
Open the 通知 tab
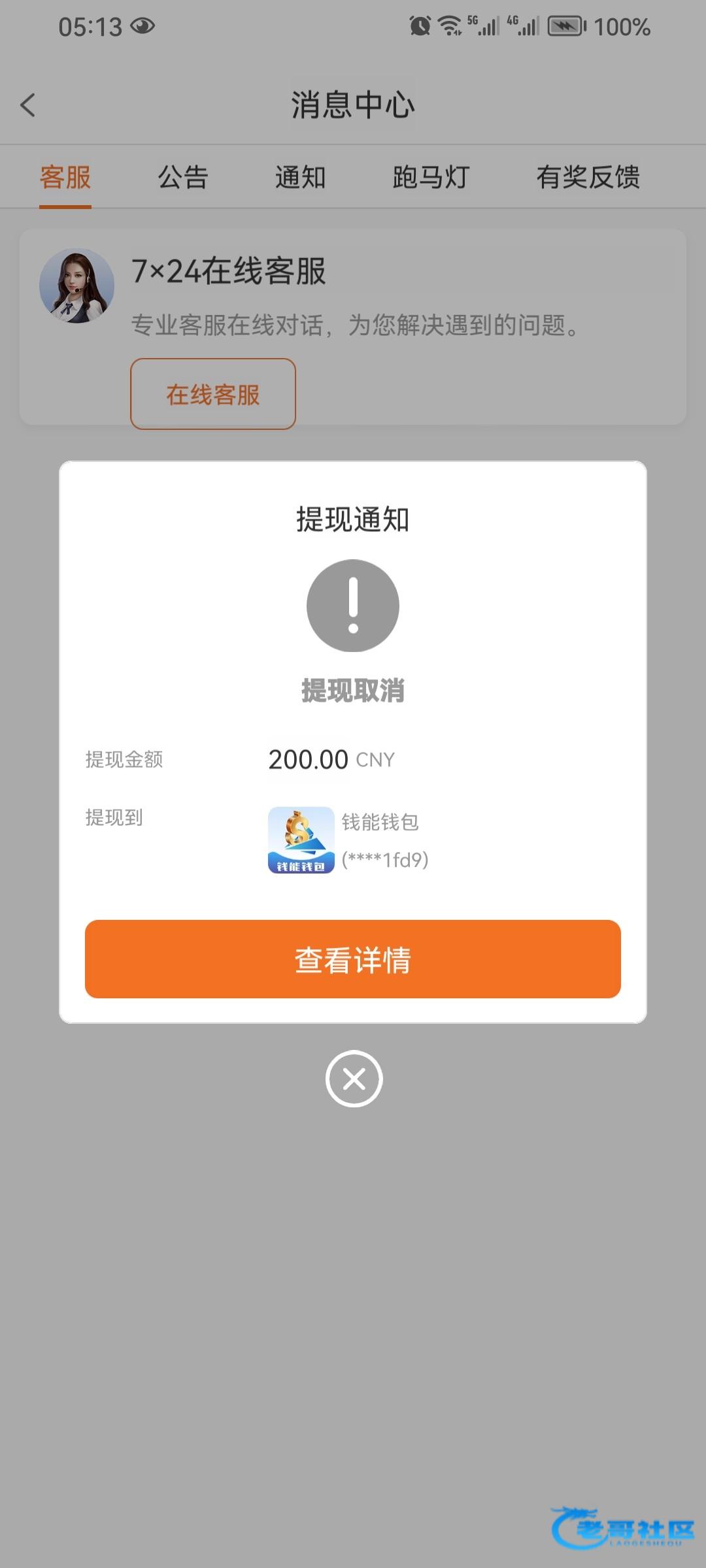[300, 177]
